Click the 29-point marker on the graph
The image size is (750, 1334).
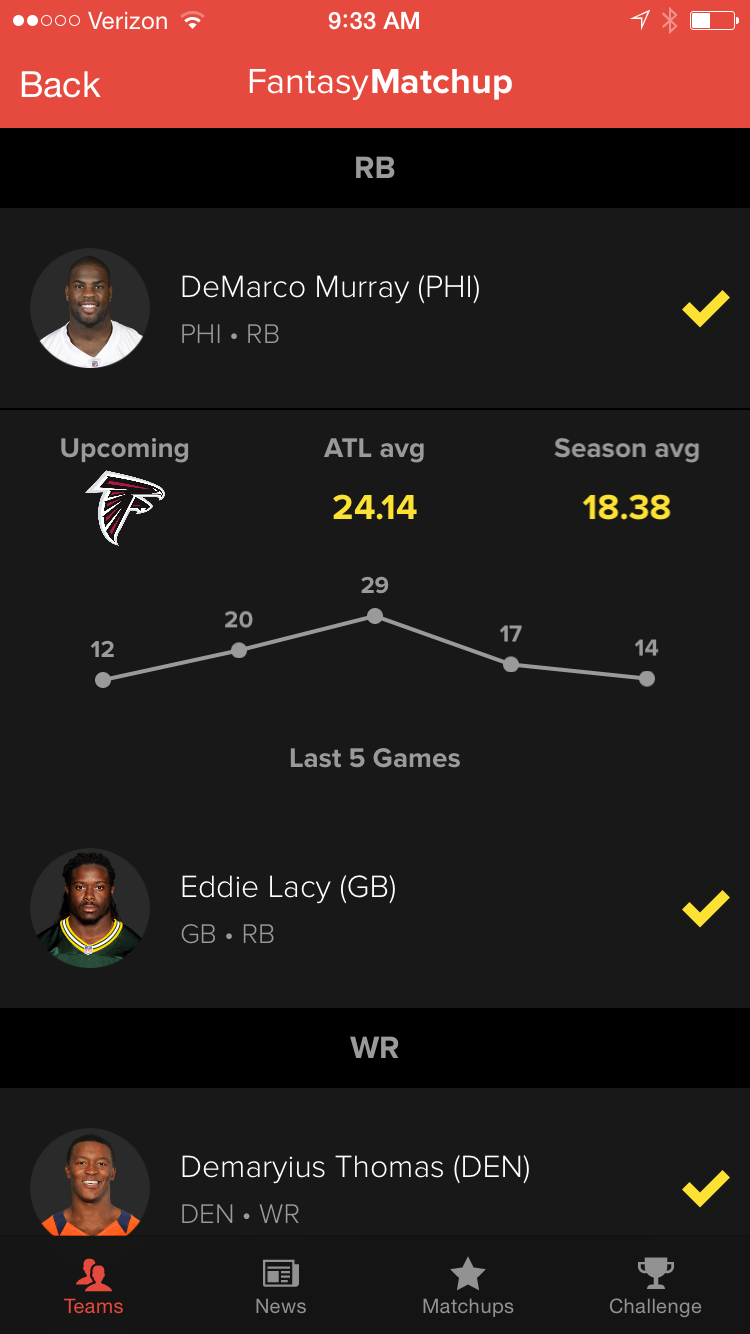pyautogui.click(x=374, y=616)
